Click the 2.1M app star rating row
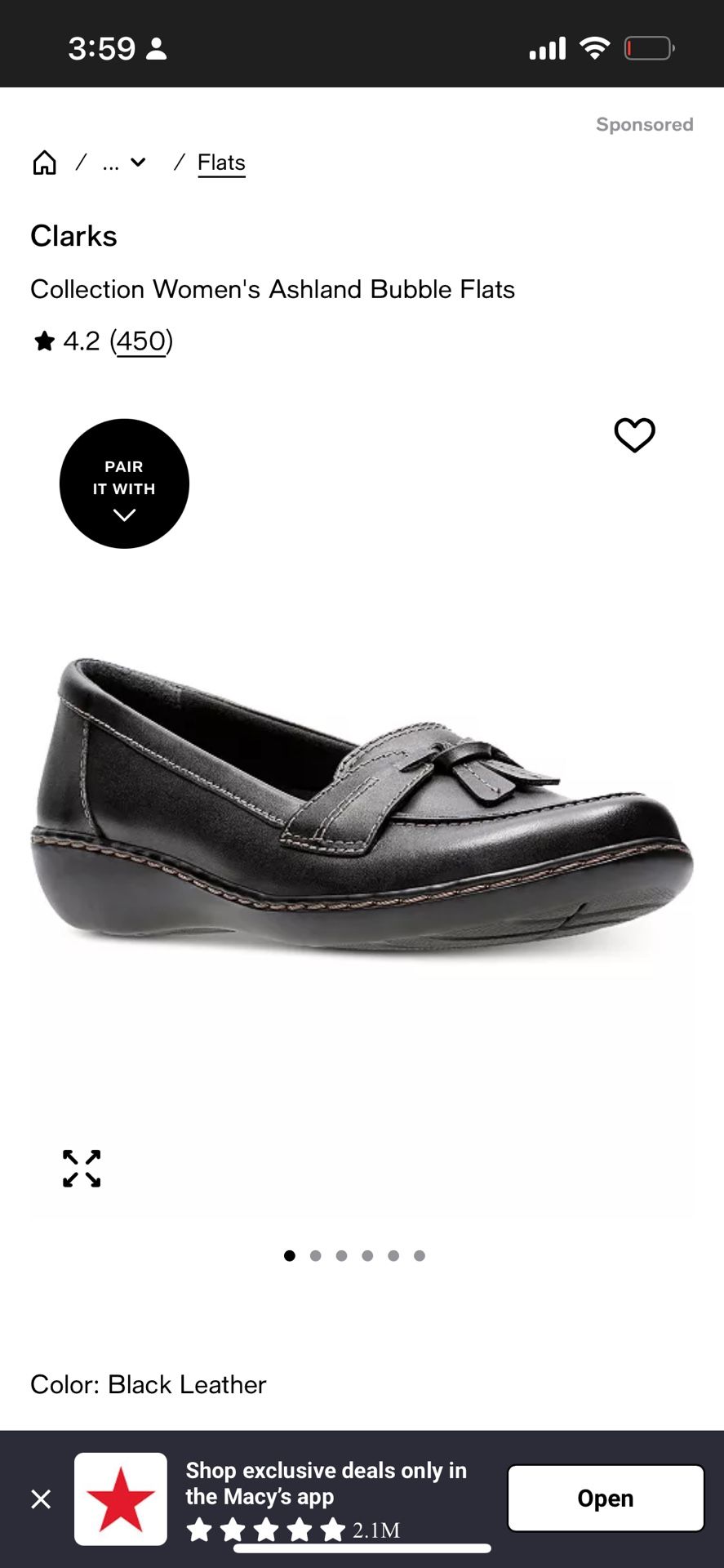This screenshot has height=1568, width=724. point(294,1529)
